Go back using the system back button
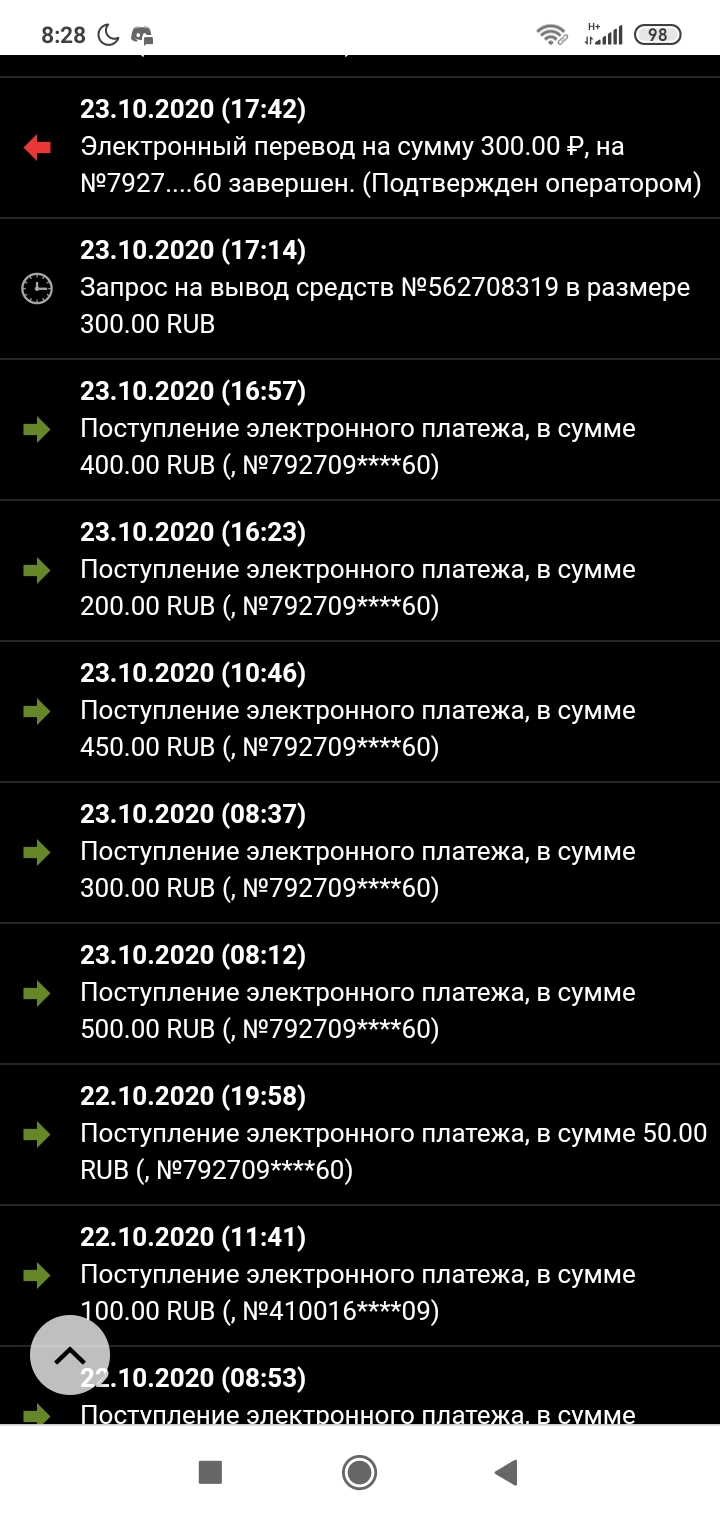 tap(506, 1472)
